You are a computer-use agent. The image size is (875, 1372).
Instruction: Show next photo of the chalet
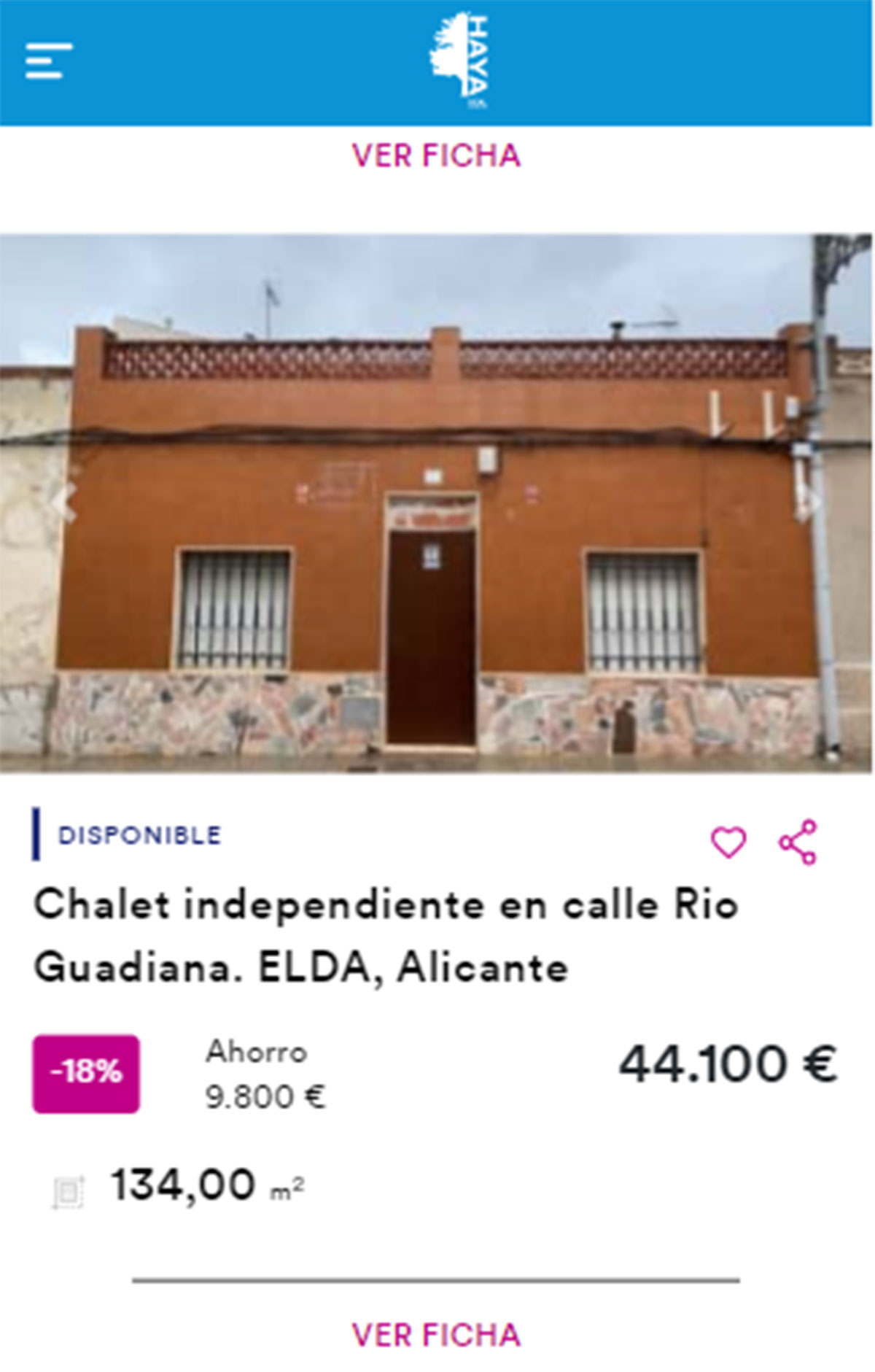808,502
